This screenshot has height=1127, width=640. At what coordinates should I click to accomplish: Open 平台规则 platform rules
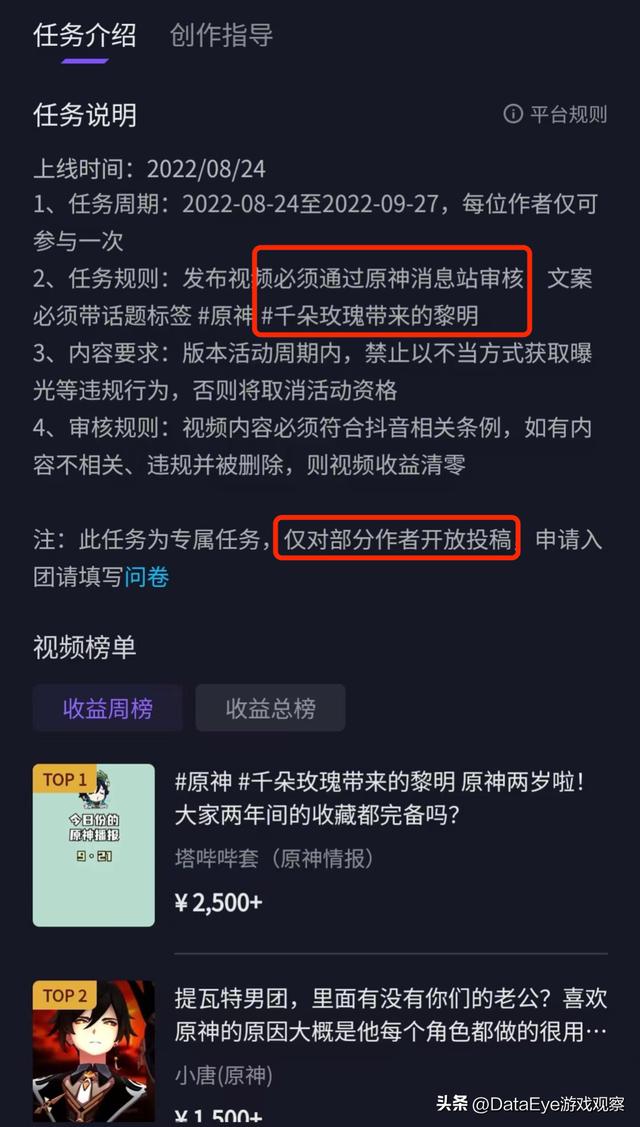click(556, 114)
